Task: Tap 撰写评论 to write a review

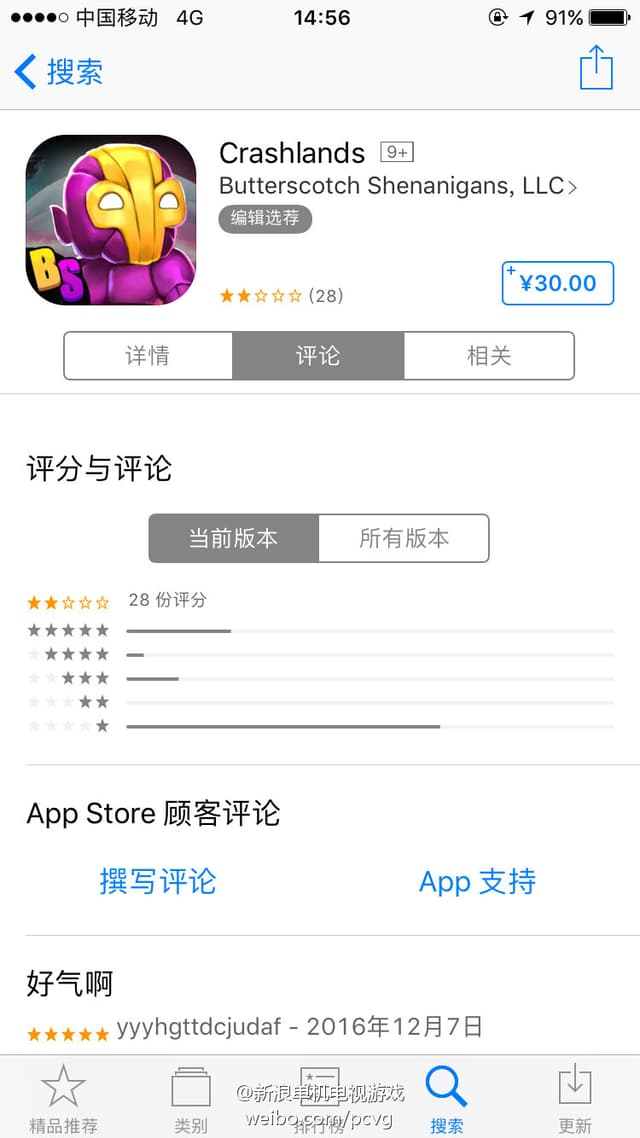Action: point(158,881)
